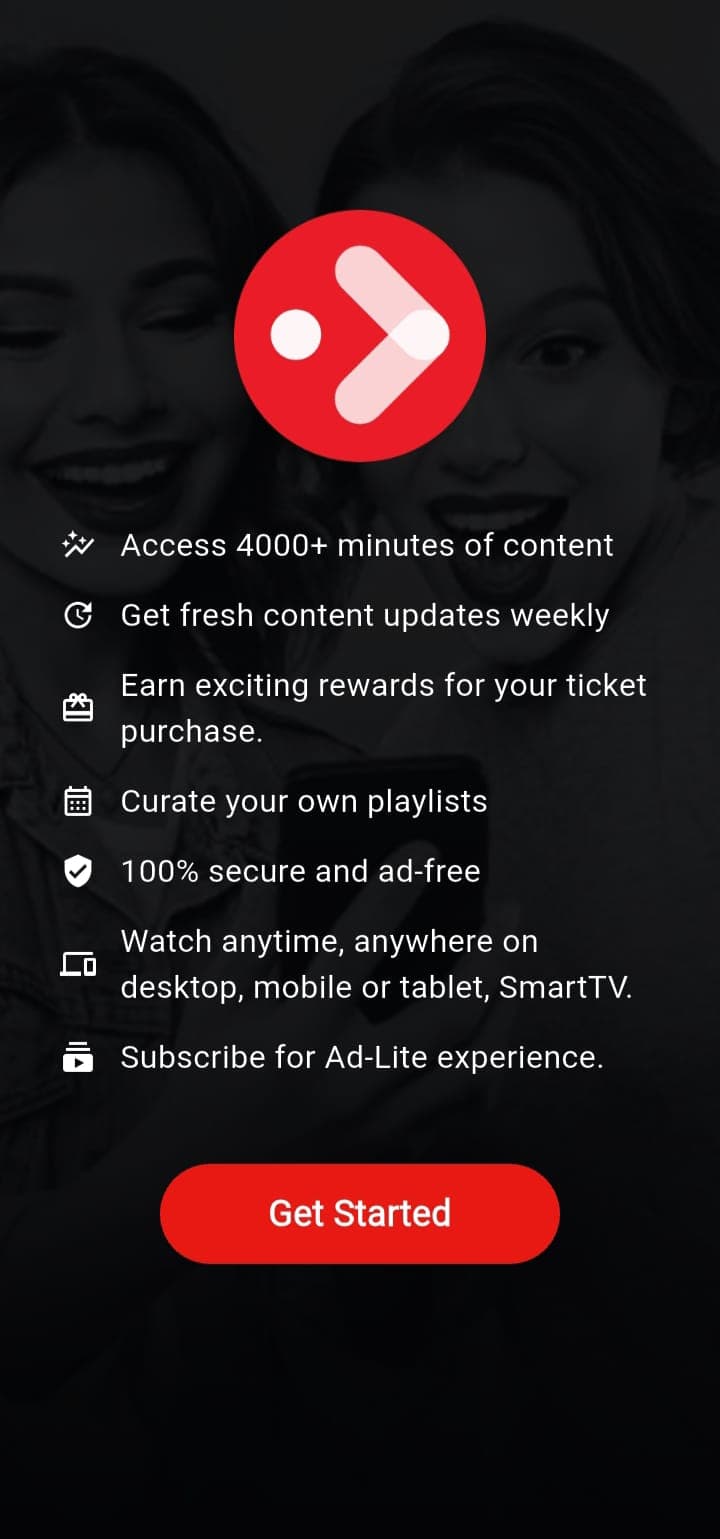Click the shield security checkmark icon
Viewport: 720px width, 1539px height.
tap(78, 870)
